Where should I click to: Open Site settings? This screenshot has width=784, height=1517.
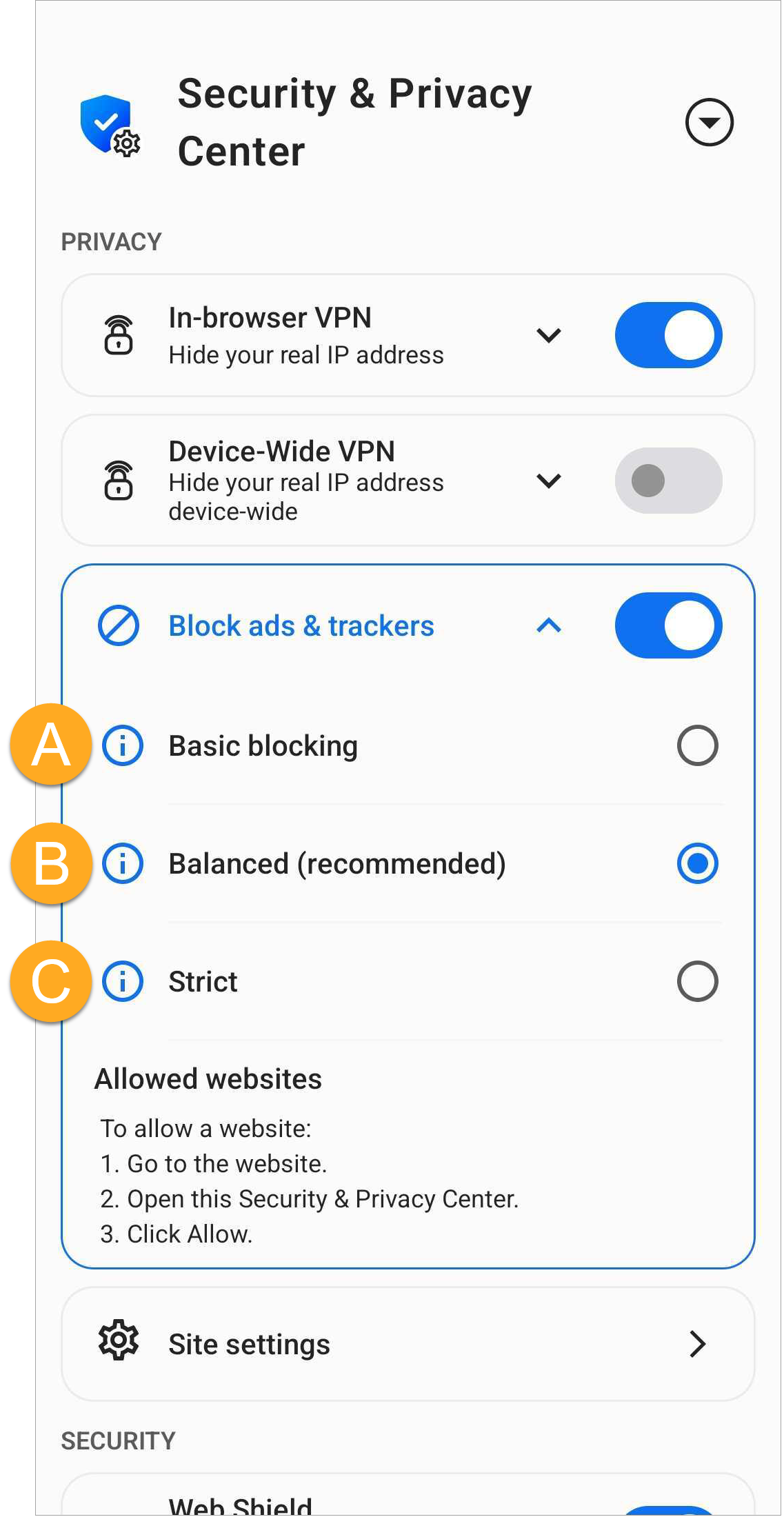point(407,1344)
